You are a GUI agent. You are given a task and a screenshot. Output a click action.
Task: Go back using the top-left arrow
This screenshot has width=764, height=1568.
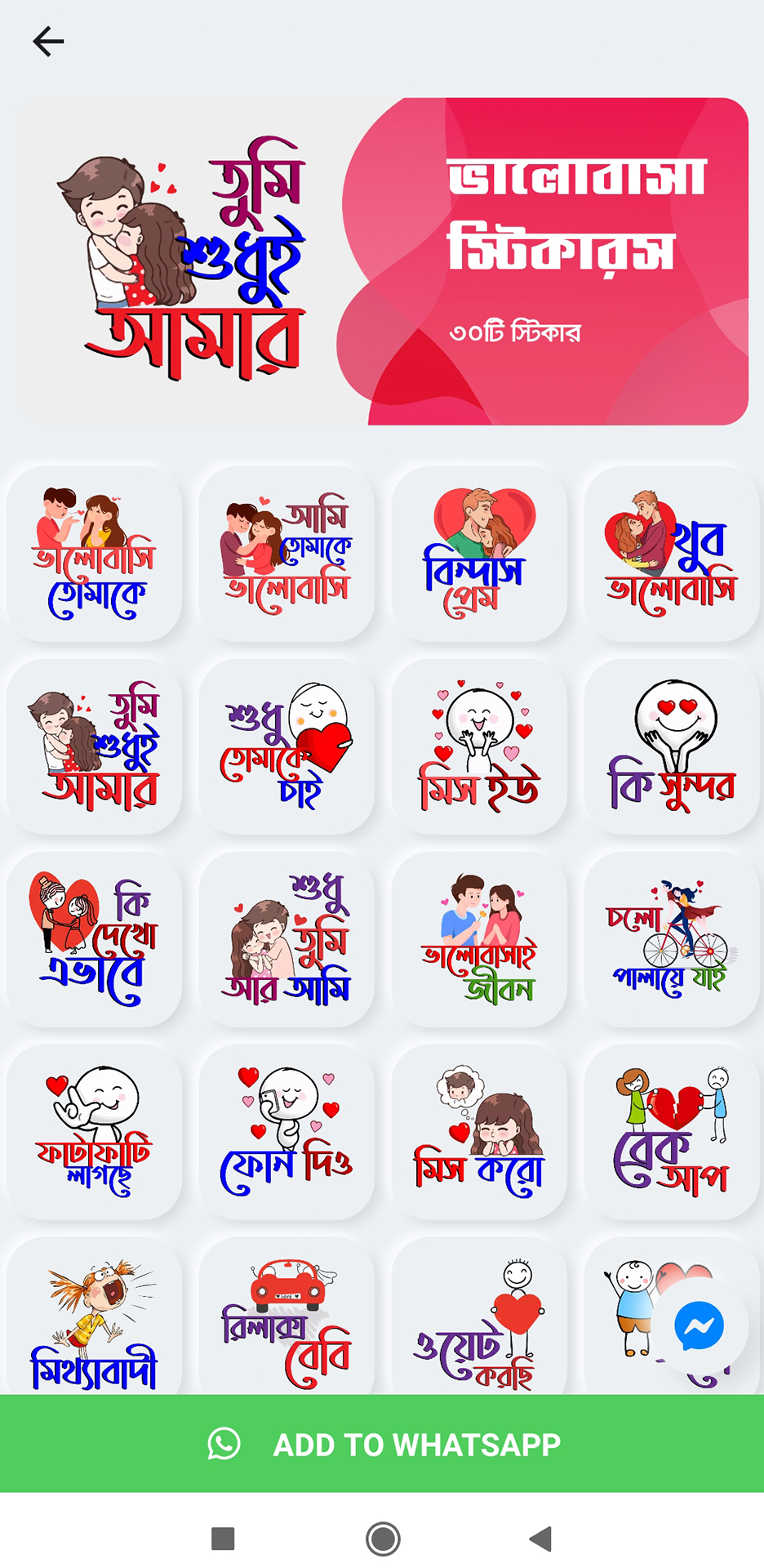pyautogui.click(x=48, y=41)
